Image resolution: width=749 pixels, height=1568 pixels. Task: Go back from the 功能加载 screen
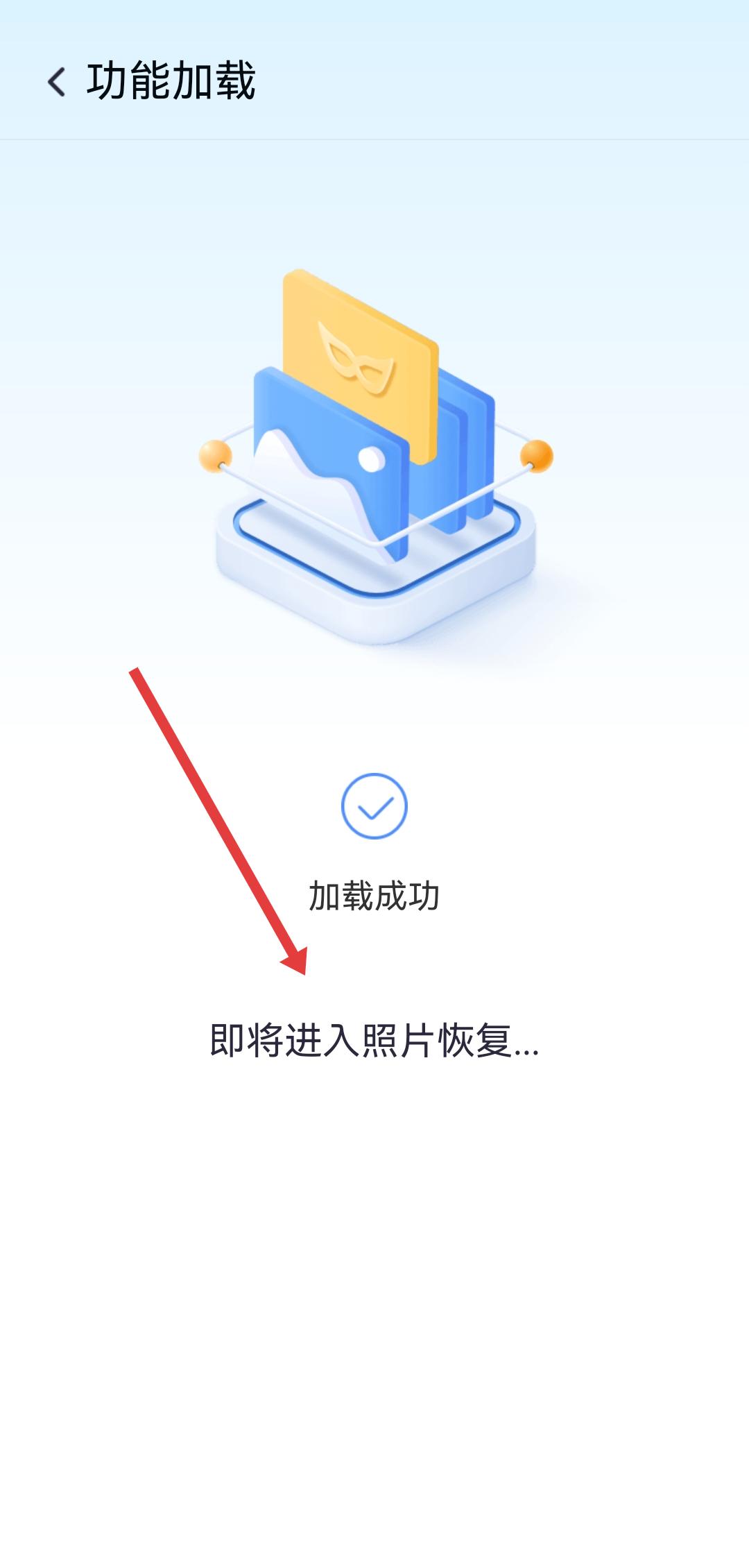[57, 82]
